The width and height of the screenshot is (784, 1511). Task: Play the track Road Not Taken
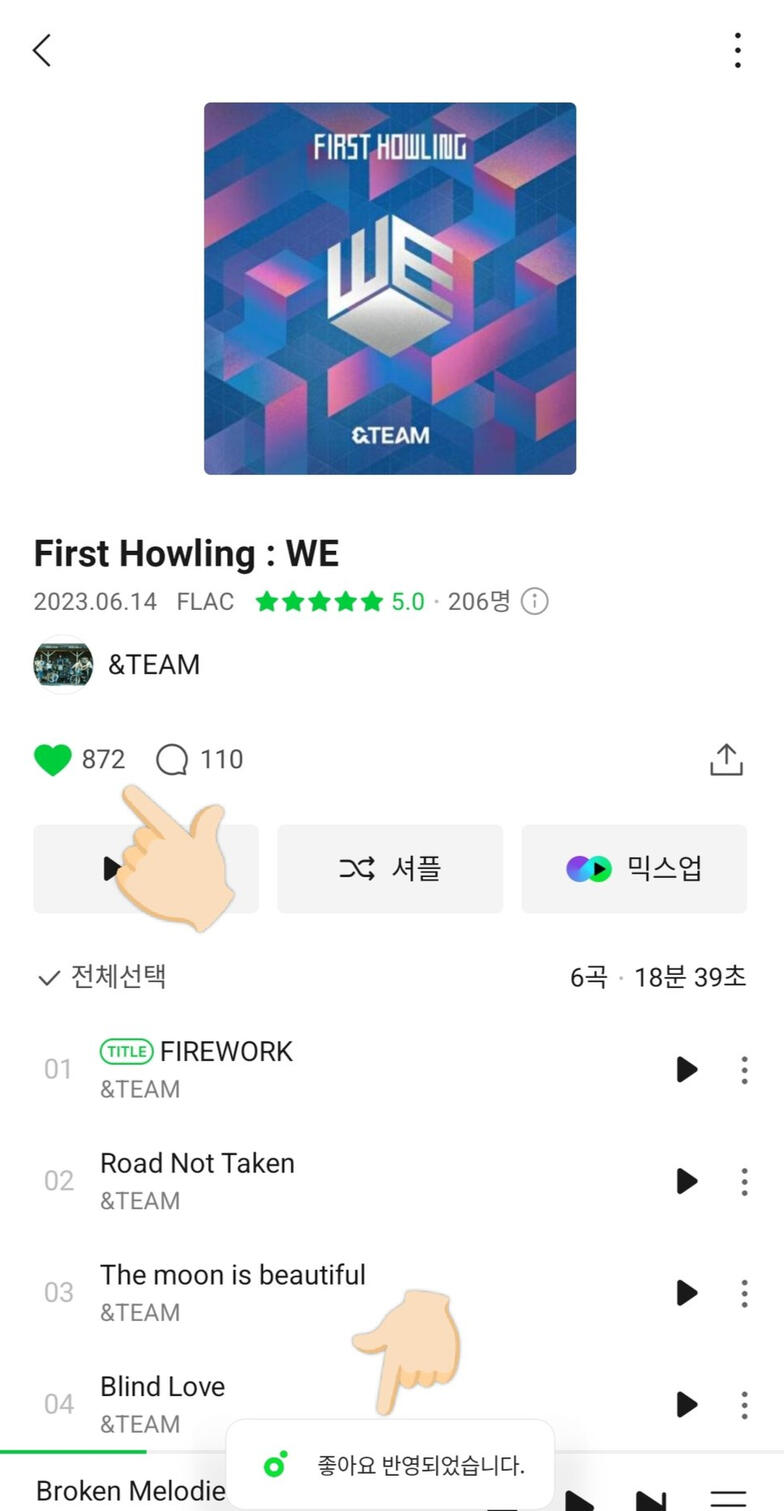click(x=686, y=1181)
